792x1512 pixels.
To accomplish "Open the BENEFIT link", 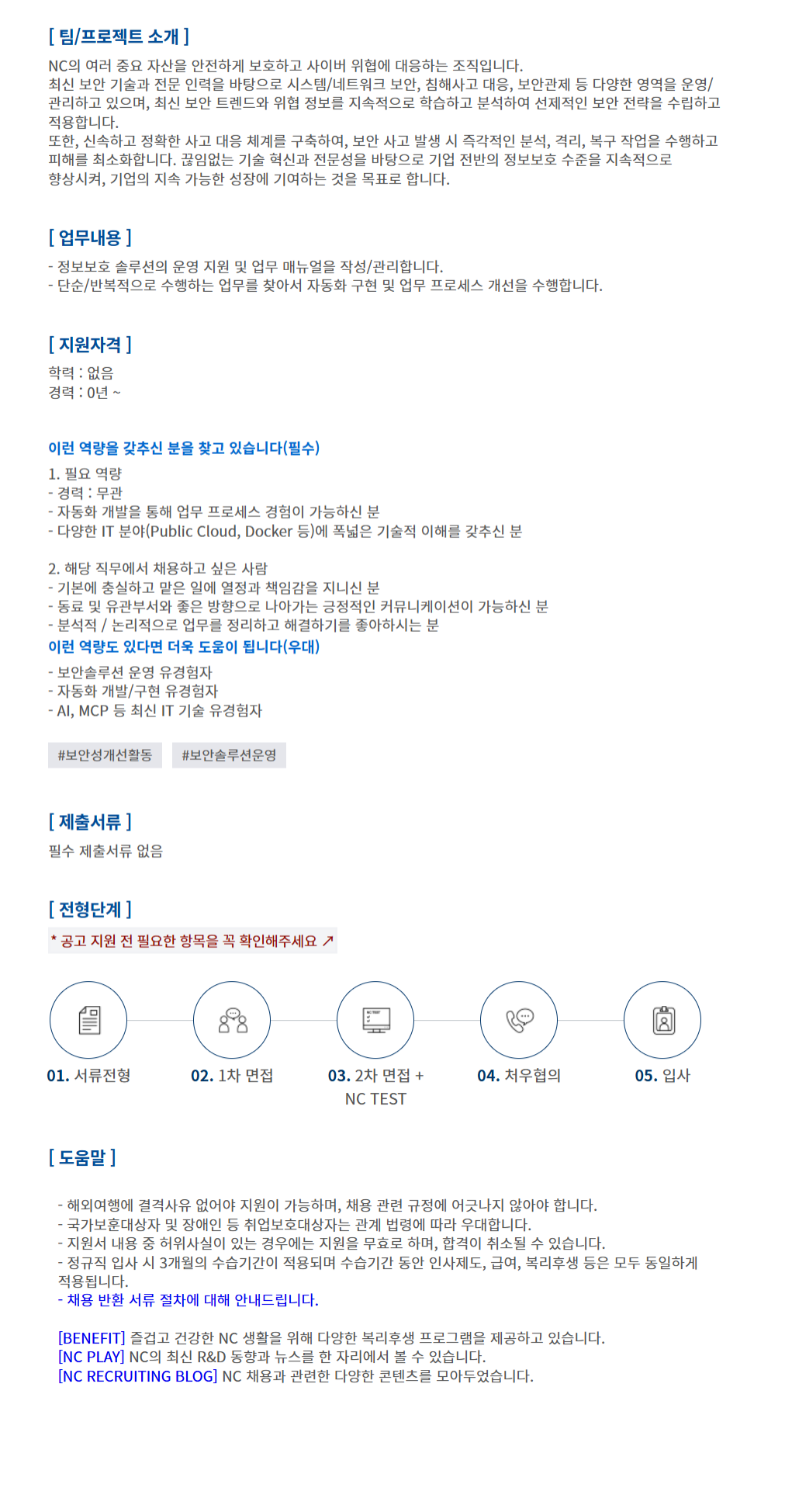I will (x=92, y=1337).
